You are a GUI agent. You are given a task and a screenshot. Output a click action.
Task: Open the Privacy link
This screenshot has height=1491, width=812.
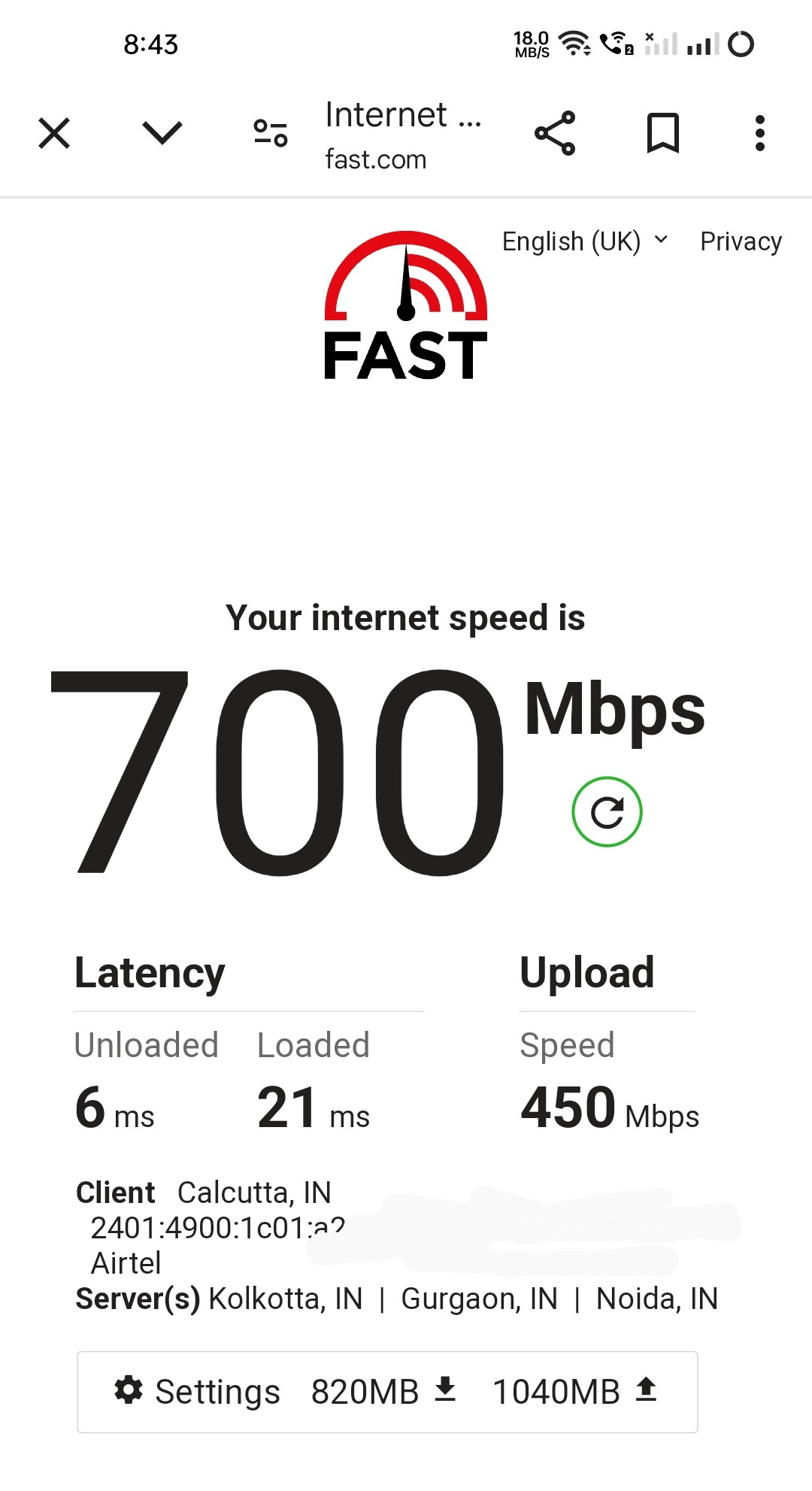pos(741,241)
